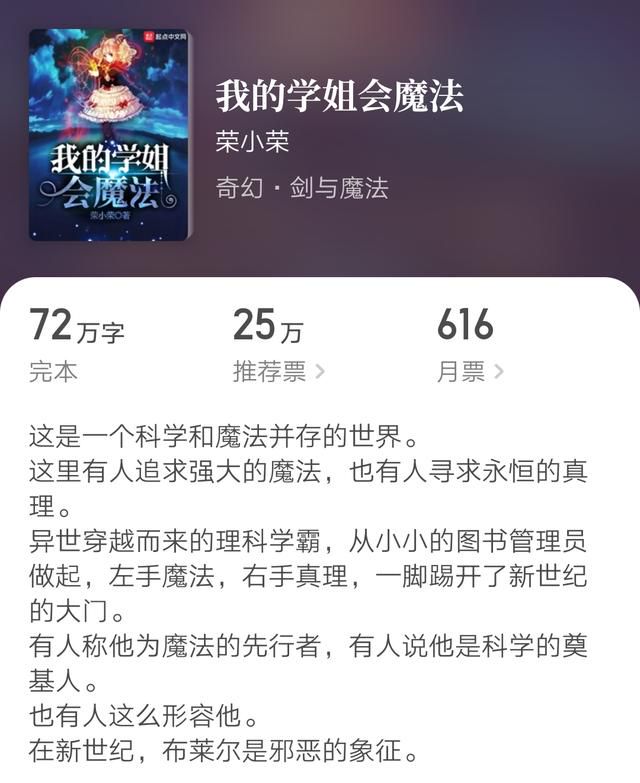Open the 奇幻·剑与魔法 category
The height and width of the screenshot is (783, 640).
[x=301, y=188]
